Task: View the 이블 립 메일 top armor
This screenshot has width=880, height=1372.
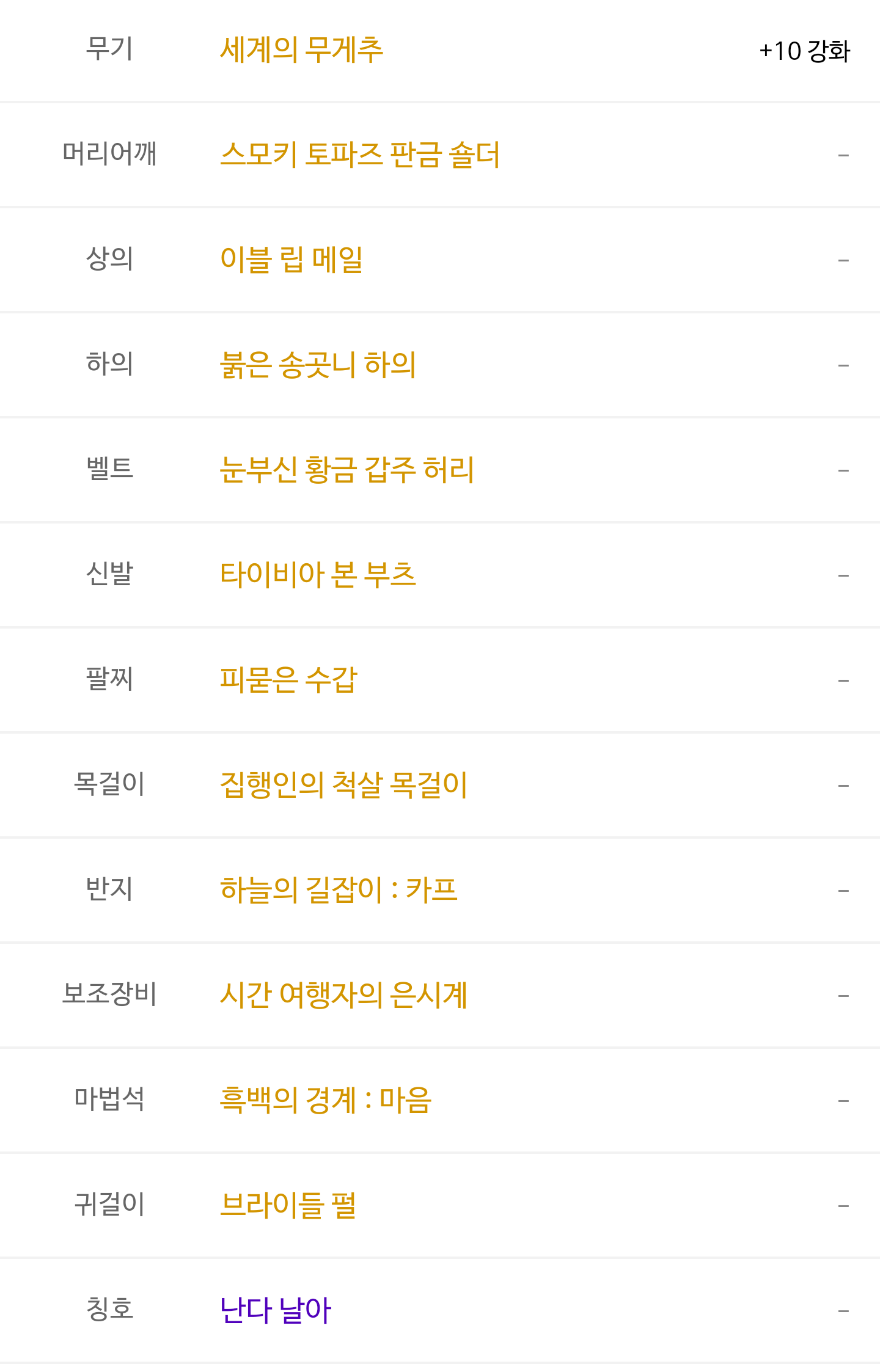Action: pos(291,260)
